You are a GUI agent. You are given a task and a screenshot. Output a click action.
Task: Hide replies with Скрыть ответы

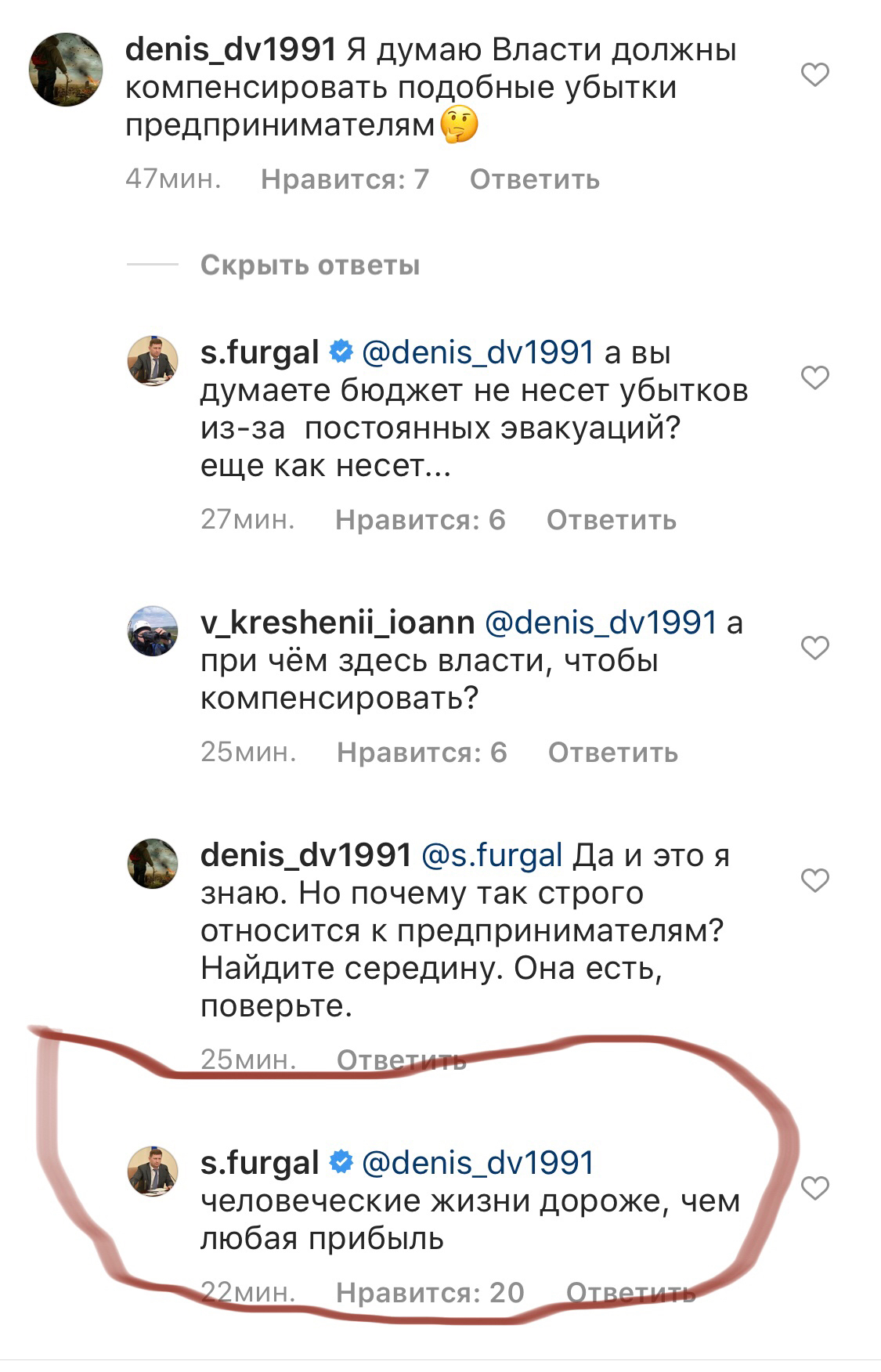(310, 265)
